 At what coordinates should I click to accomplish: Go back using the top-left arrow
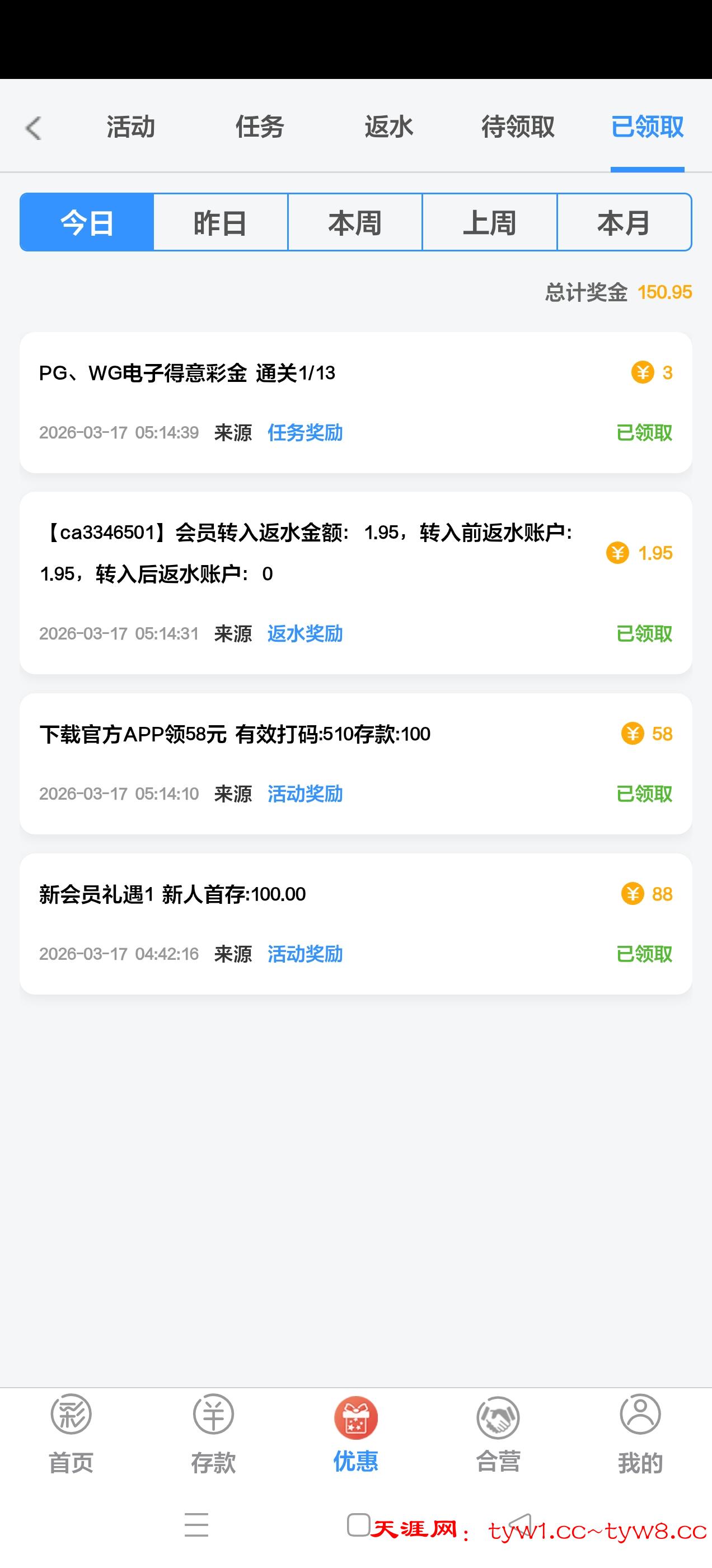[x=34, y=128]
